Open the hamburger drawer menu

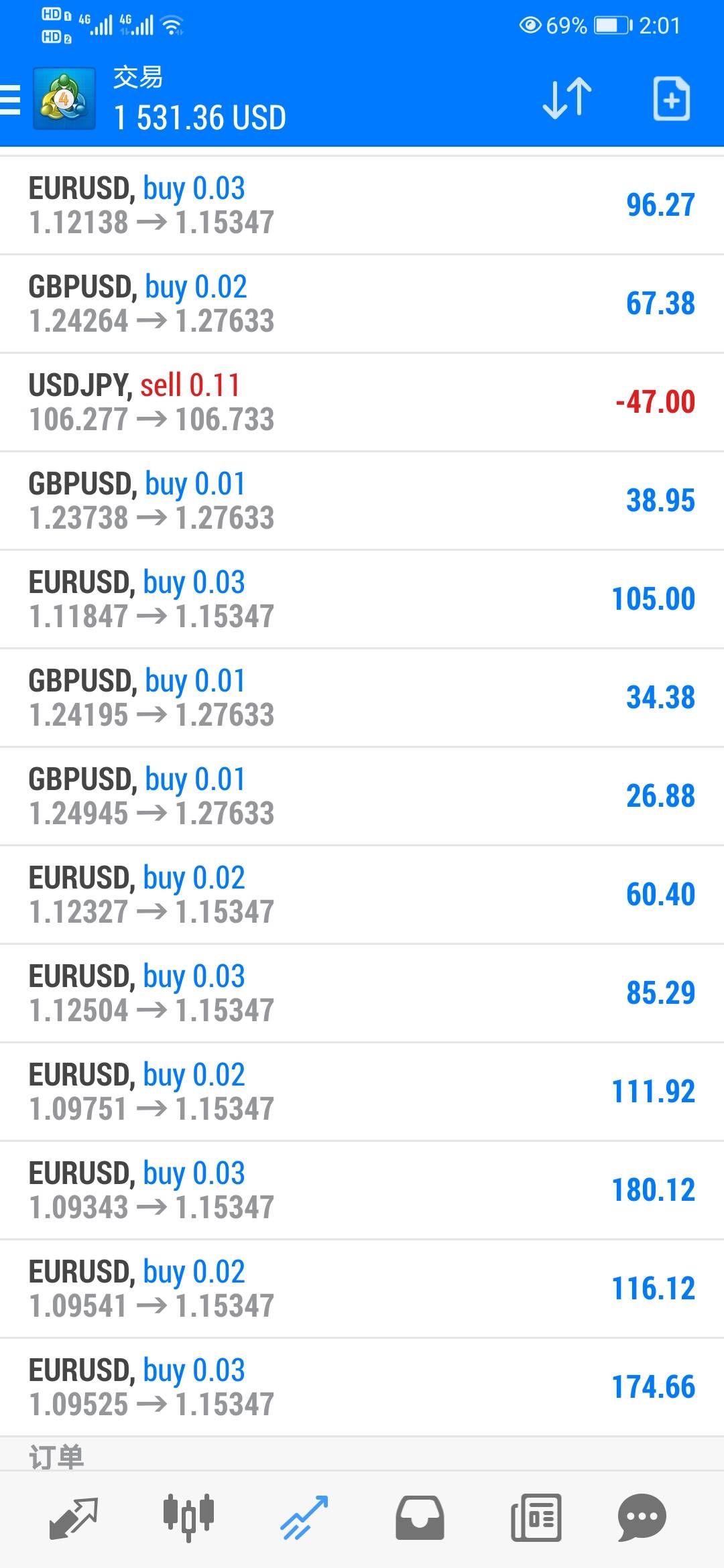pyautogui.click(x=10, y=100)
